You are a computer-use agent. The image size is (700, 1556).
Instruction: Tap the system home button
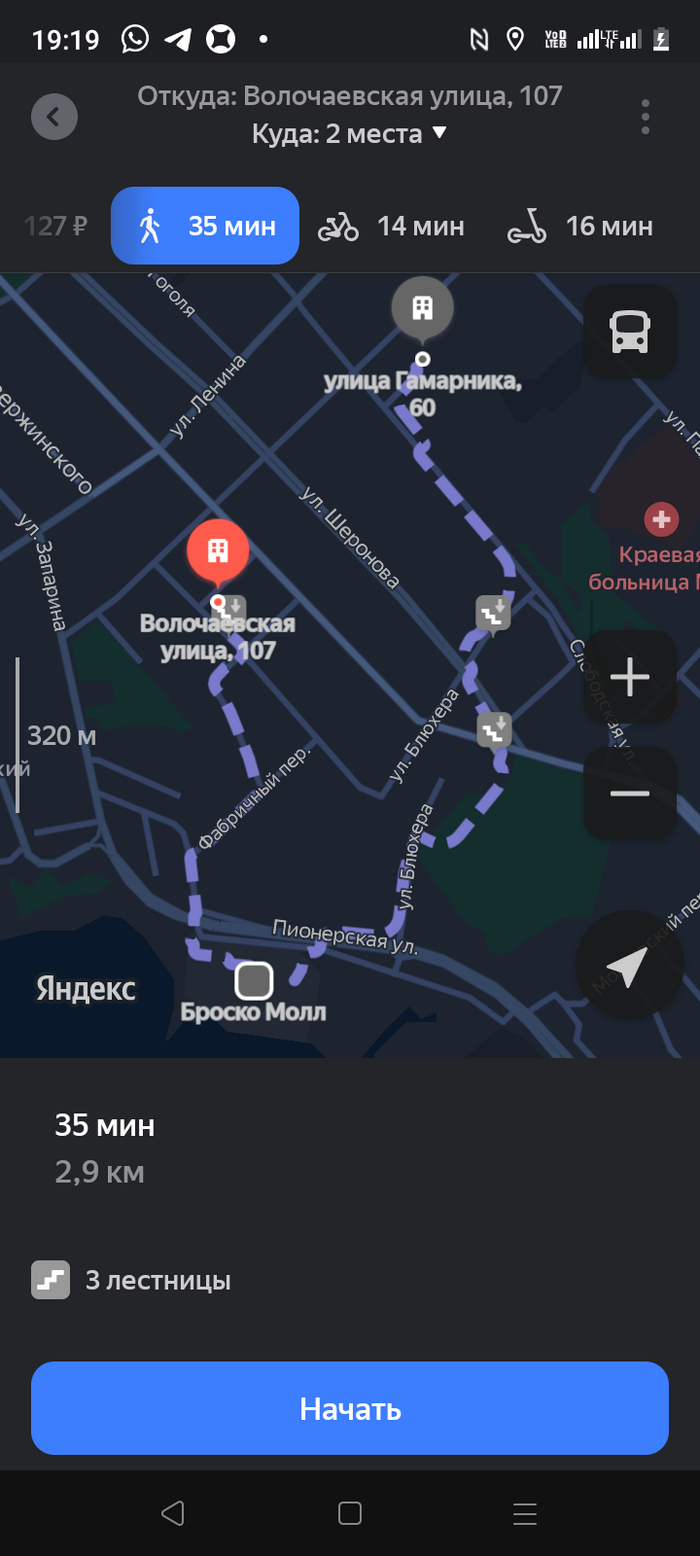pyautogui.click(x=350, y=1513)
